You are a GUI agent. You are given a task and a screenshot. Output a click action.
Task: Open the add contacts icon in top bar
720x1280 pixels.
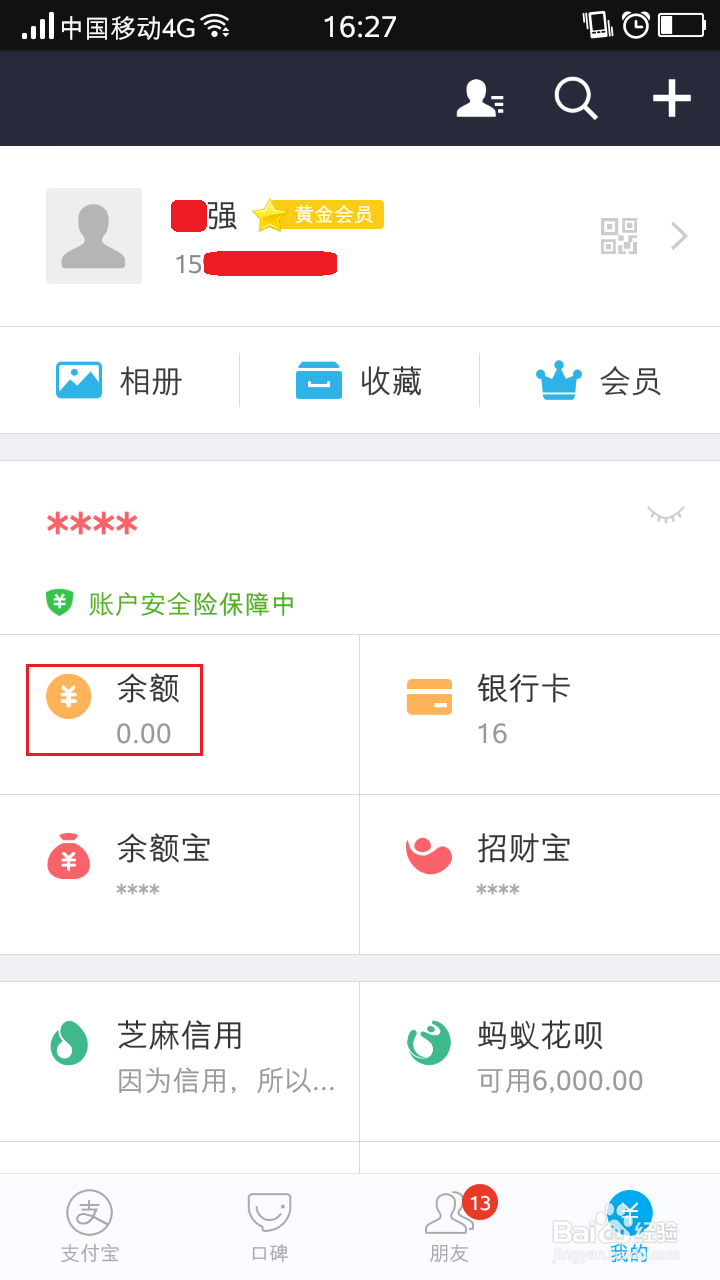(x=480, y=98)
